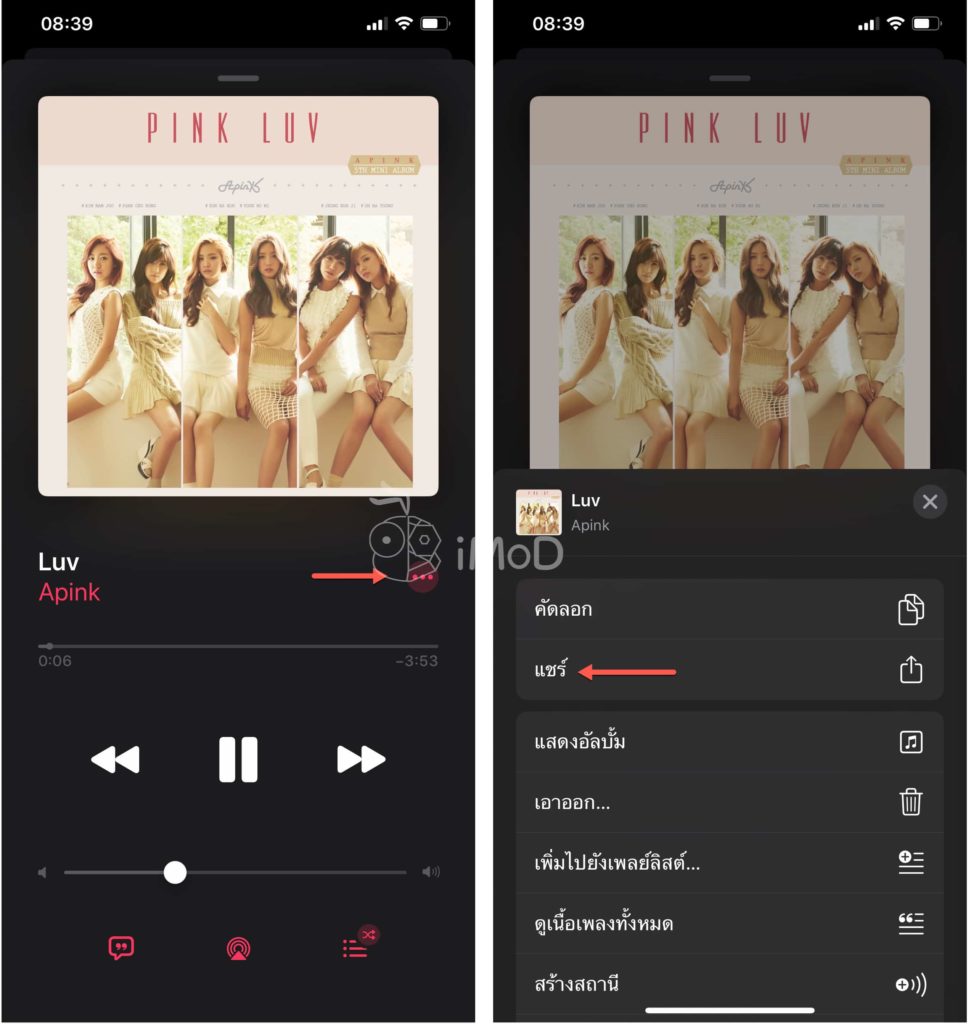Select the Apink artist name

click(x=69, y=592)
